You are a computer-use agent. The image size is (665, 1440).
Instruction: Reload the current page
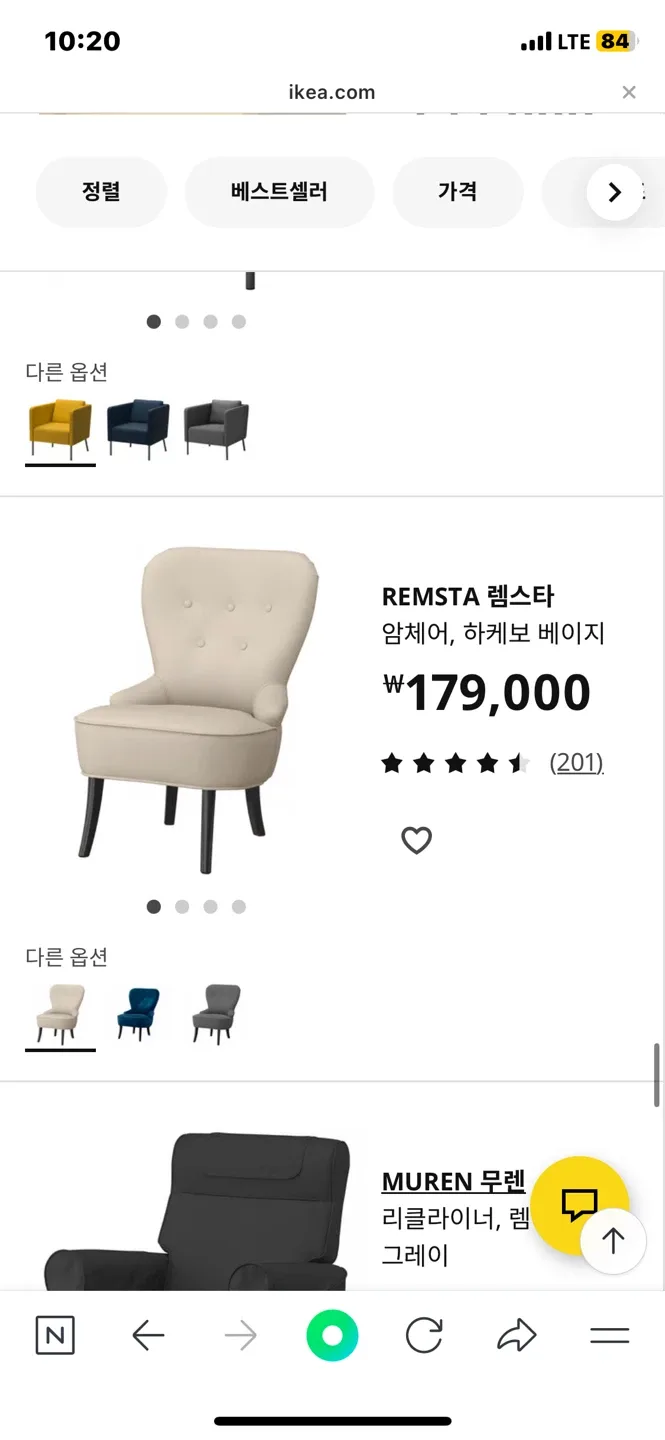tap(424, 1336)
